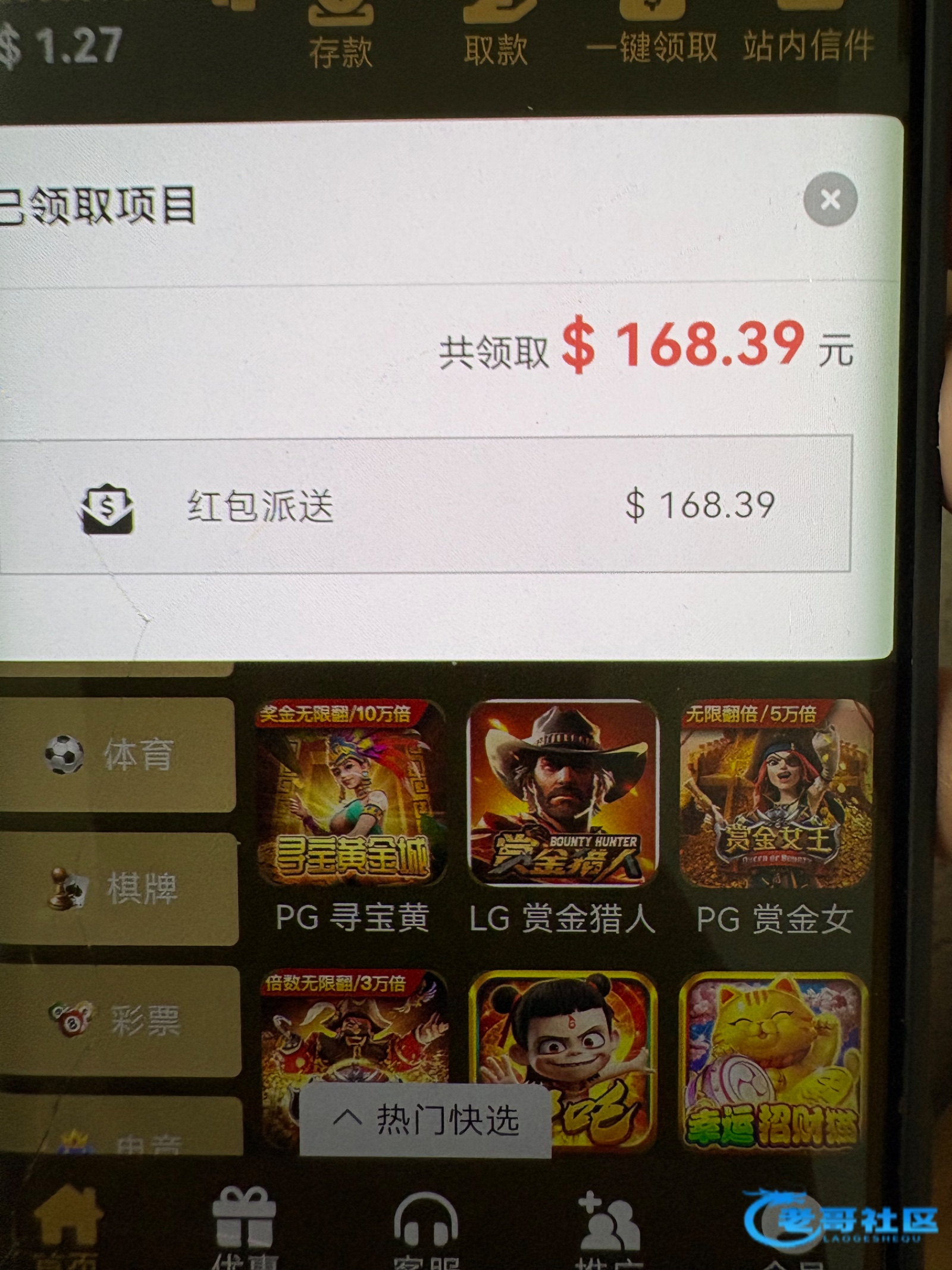Viewport: 952px width, 1270px height.
Task: Open the PG 寻宝黄金城 game
Action: [x=351, y=794]
